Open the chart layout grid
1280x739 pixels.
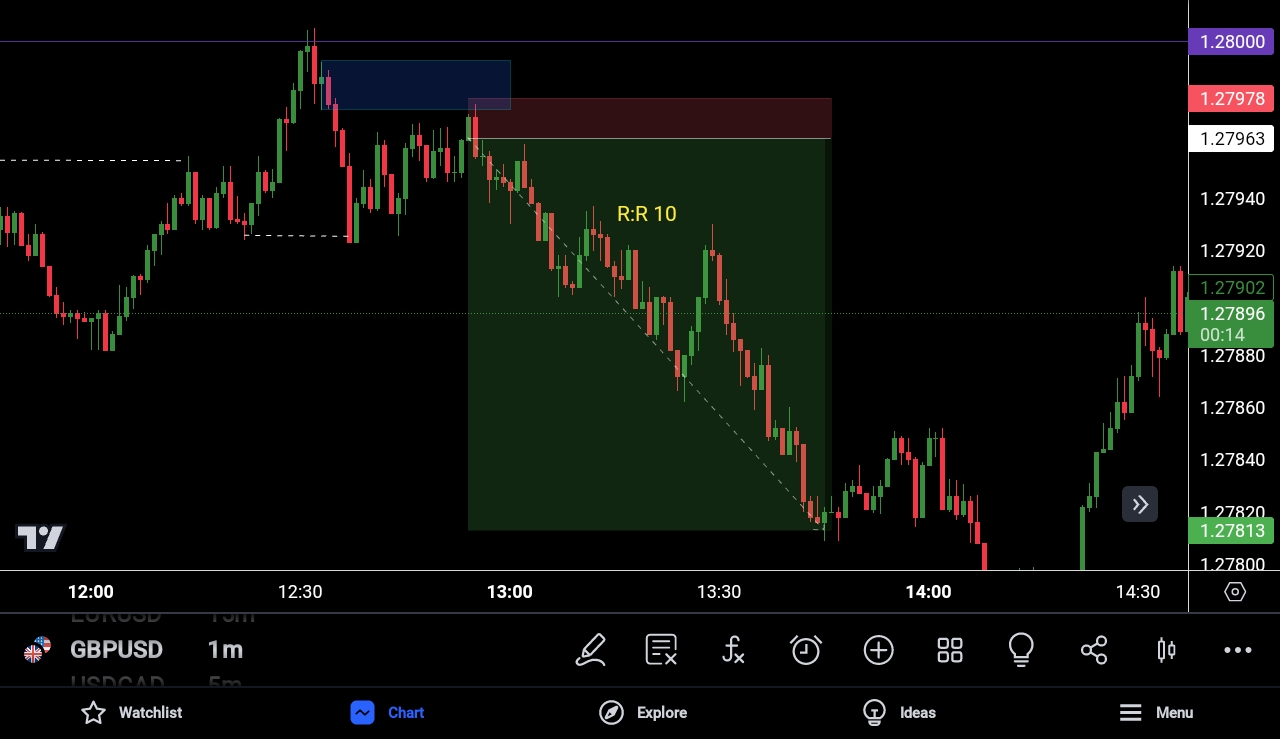coord(949,650)
